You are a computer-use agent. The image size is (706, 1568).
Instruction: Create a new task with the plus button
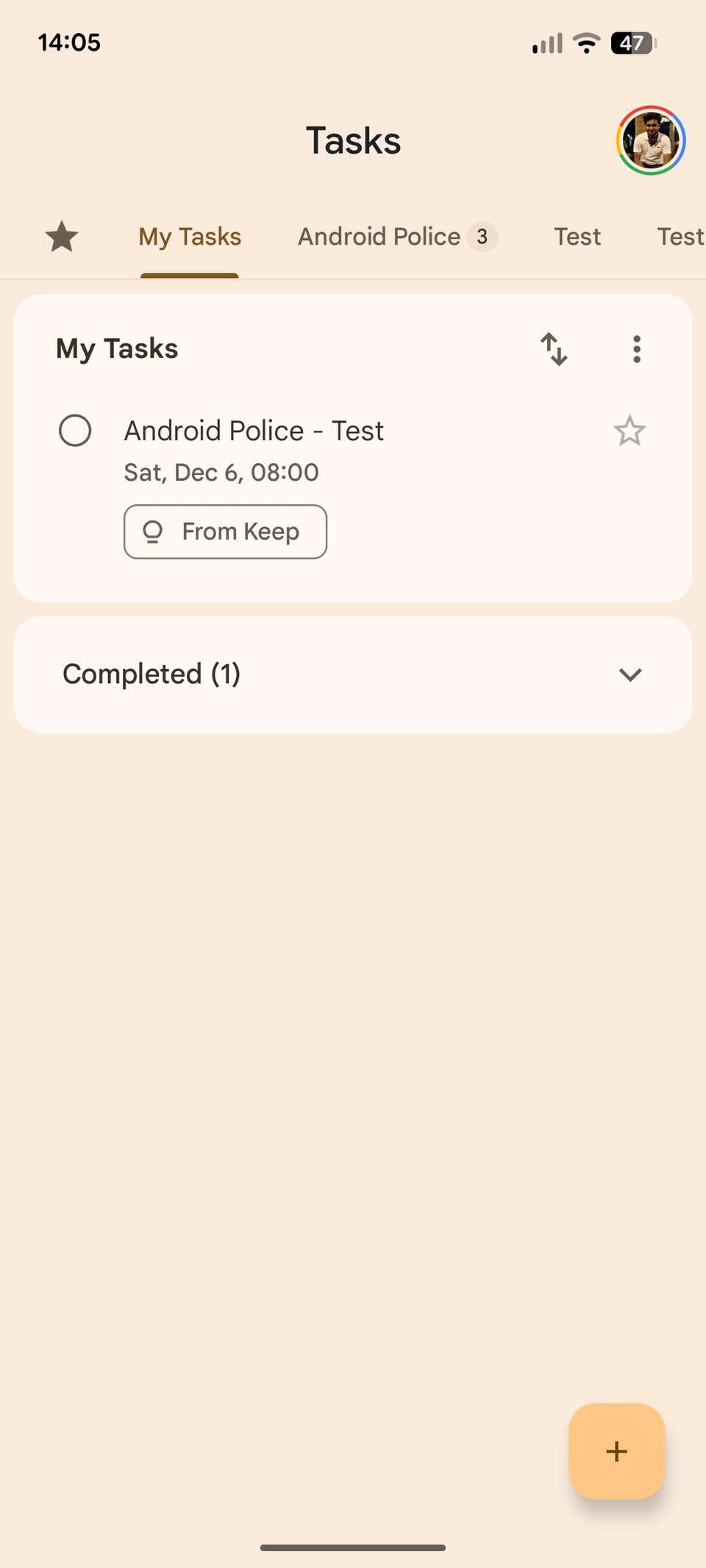(x=616, y=1451)
